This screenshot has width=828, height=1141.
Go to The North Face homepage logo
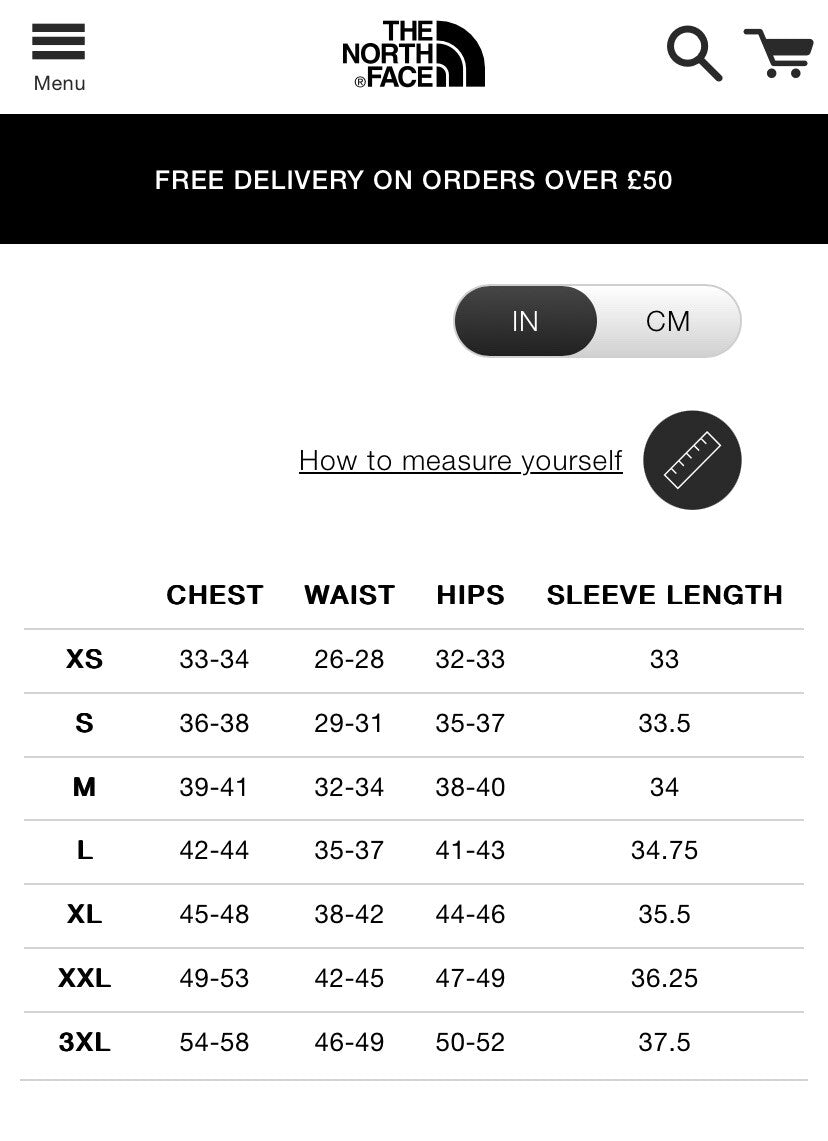click(413, 54)
